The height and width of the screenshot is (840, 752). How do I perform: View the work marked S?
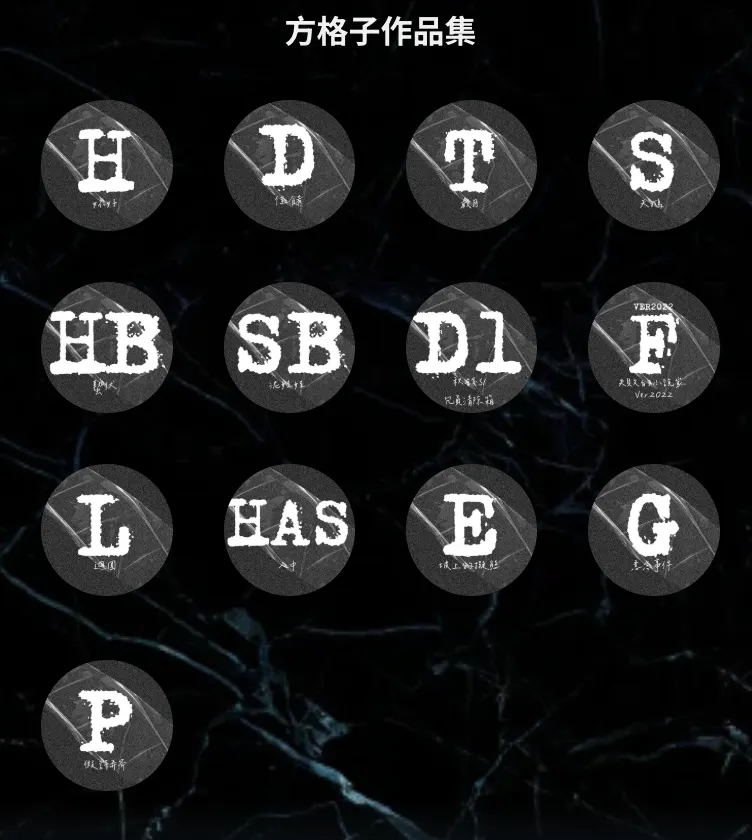click(653, 165)
